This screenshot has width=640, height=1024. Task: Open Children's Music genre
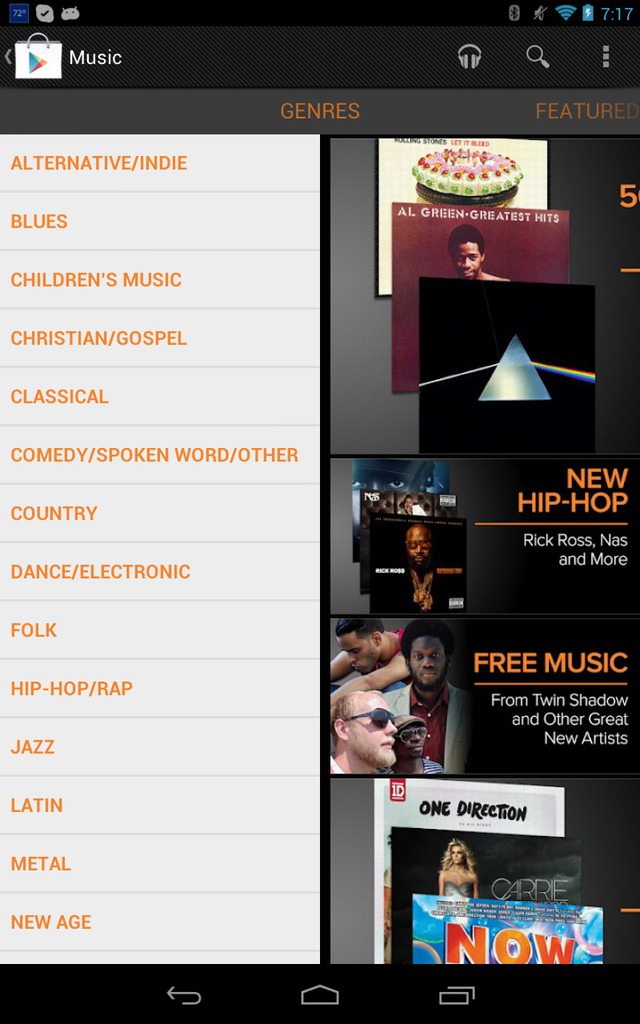click(160, 280)
